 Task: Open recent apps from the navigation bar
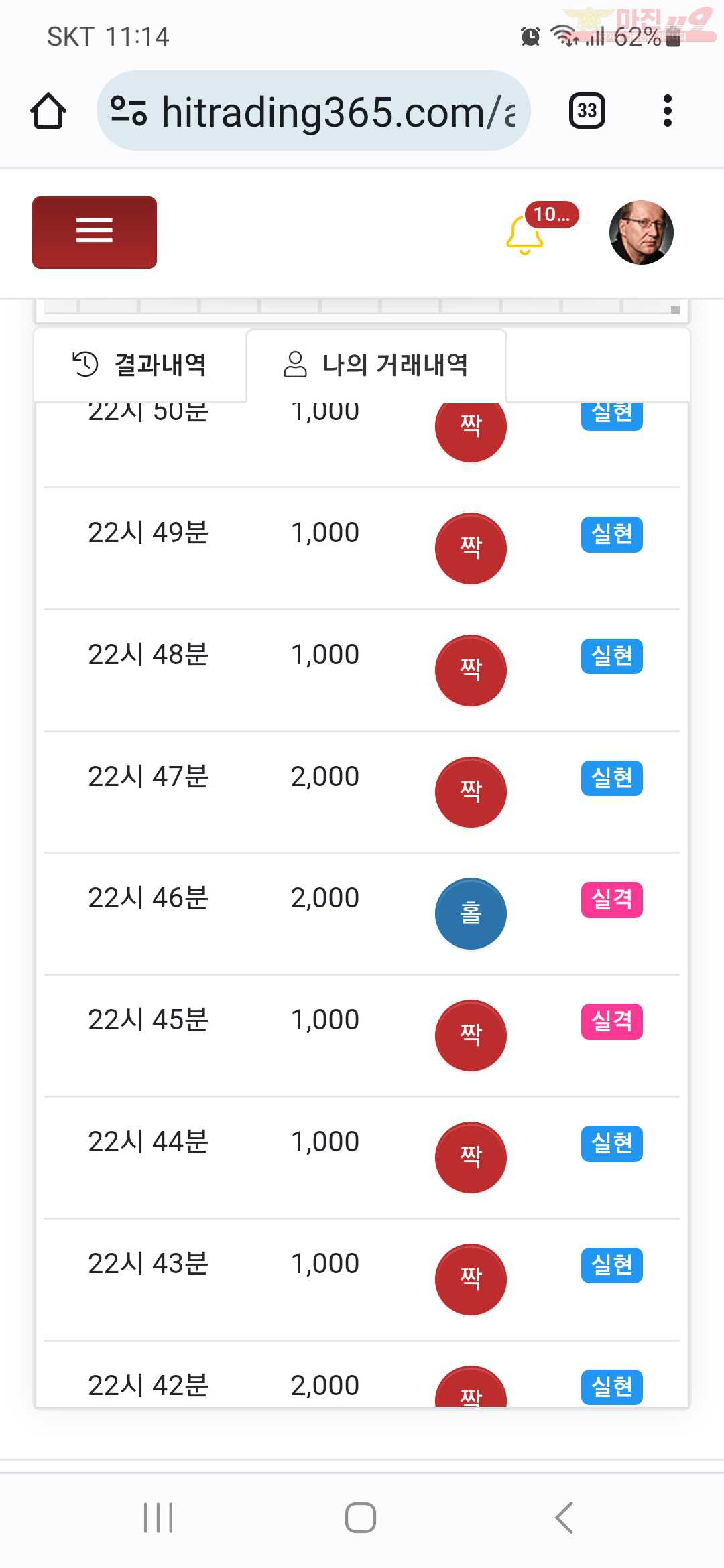(159, 1518)
